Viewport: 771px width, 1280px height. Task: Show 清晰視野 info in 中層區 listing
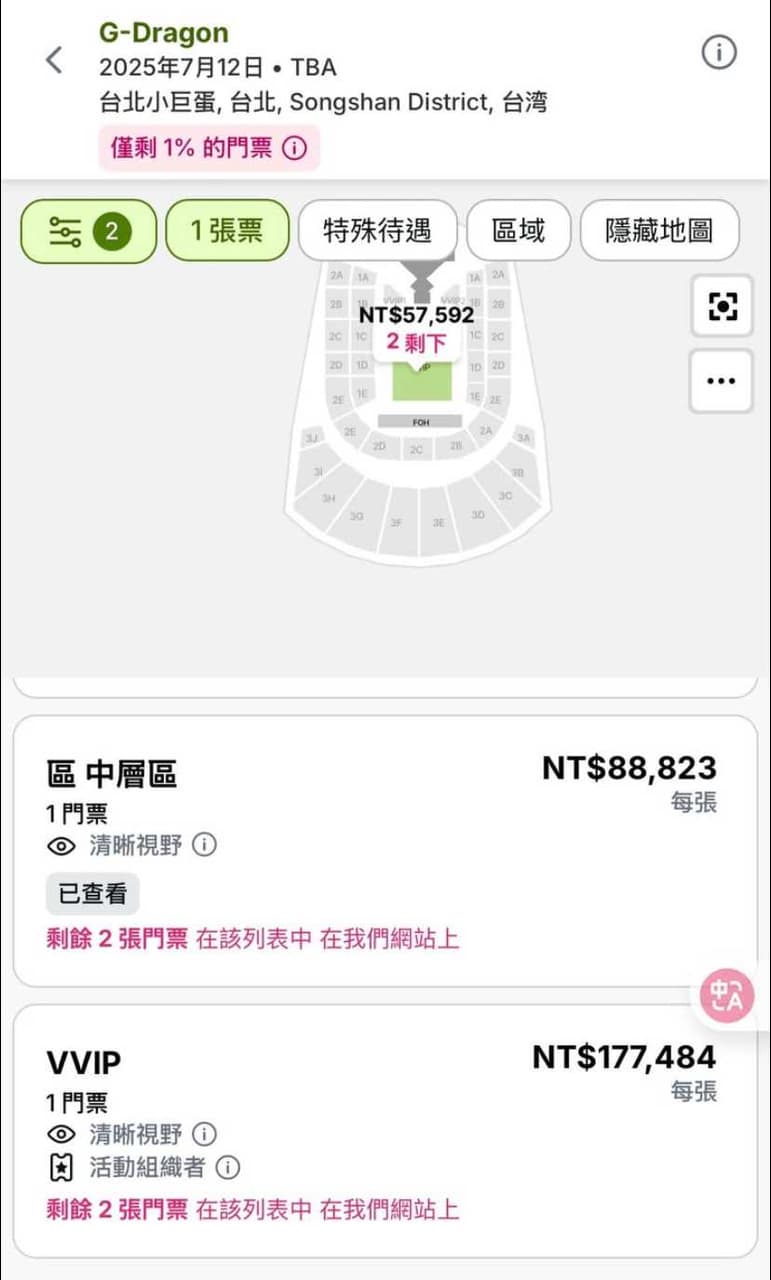(204, 845)
